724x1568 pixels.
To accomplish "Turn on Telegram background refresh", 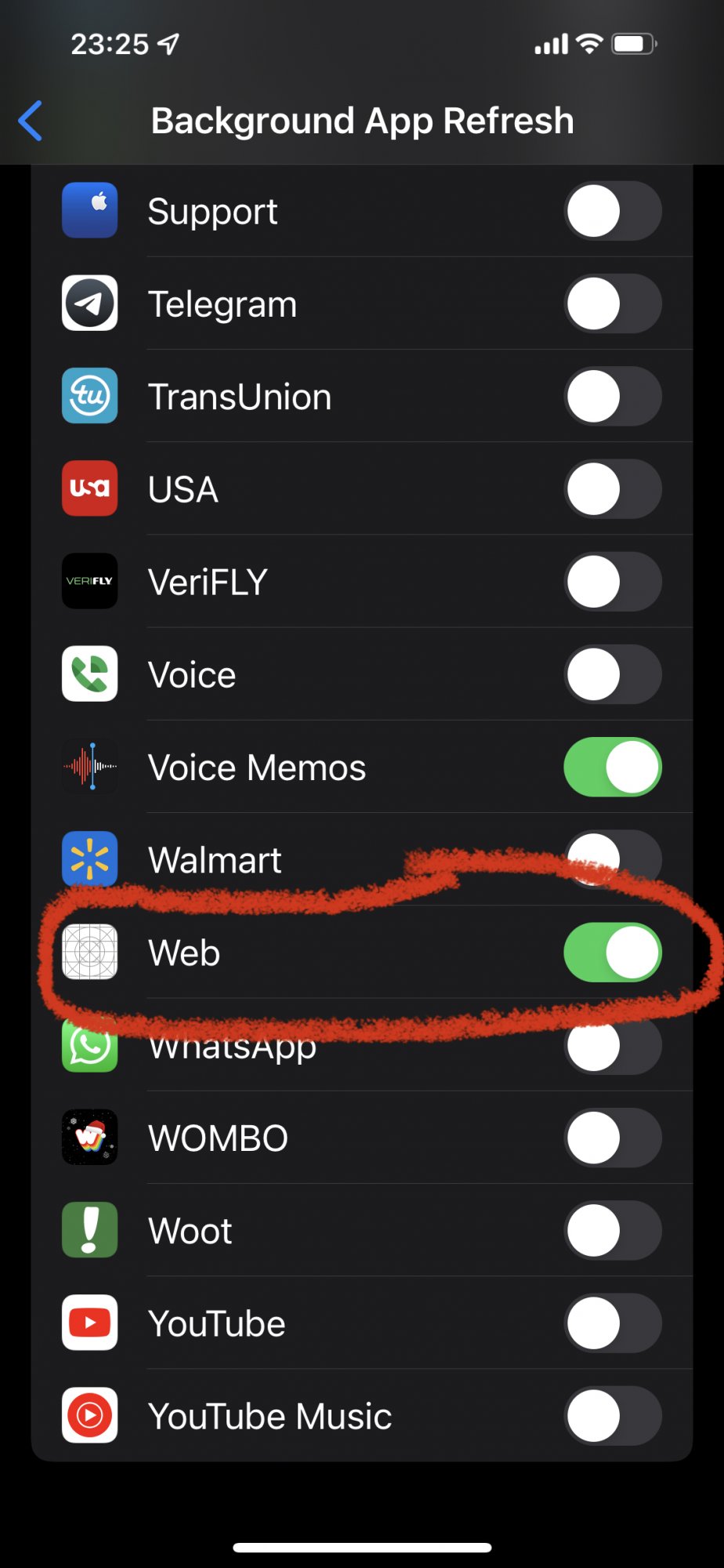I will click(612, 304).
